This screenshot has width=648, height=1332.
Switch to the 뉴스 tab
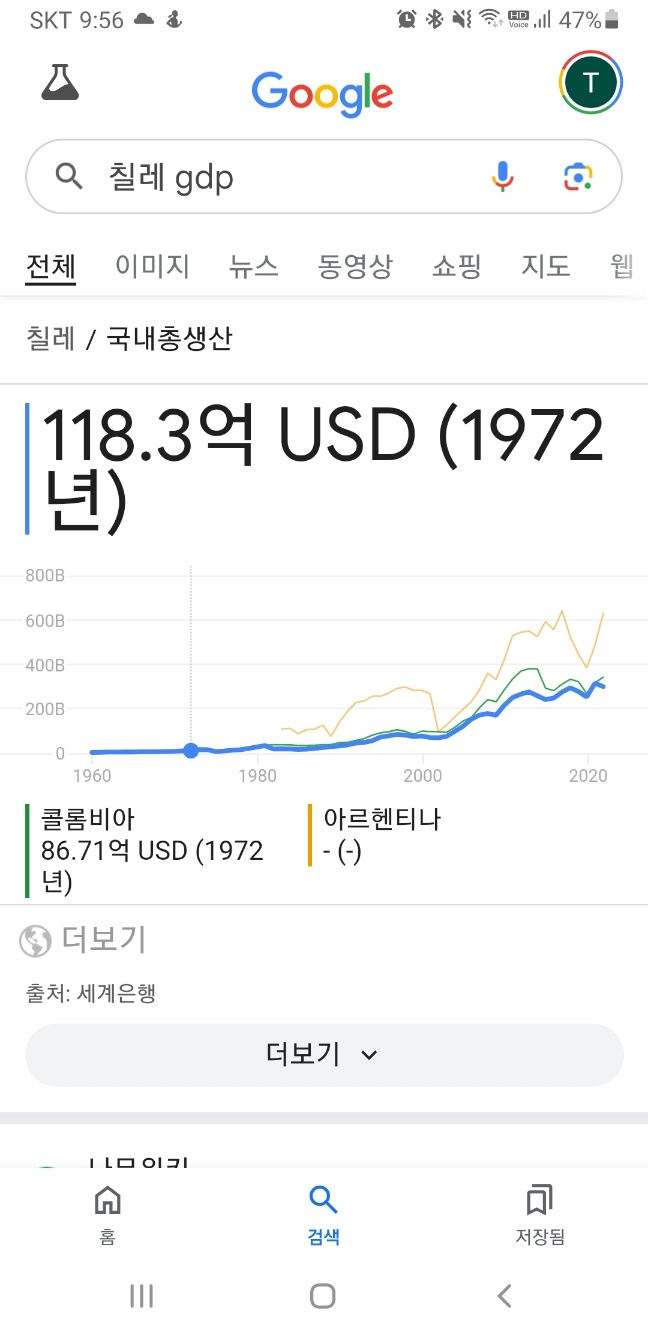[253, 266]
